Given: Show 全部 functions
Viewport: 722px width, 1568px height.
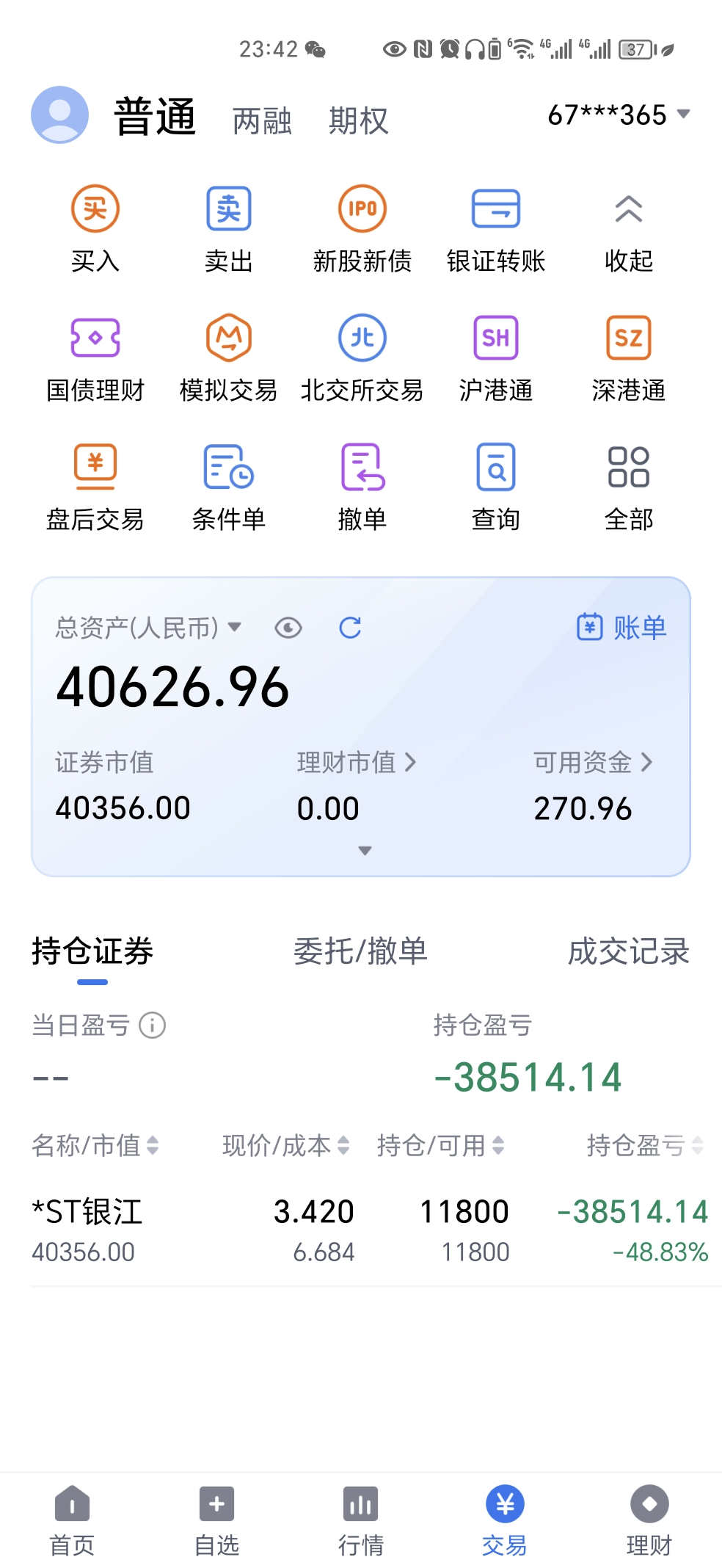Looking at the screenshot, I should tap(628, 486).
